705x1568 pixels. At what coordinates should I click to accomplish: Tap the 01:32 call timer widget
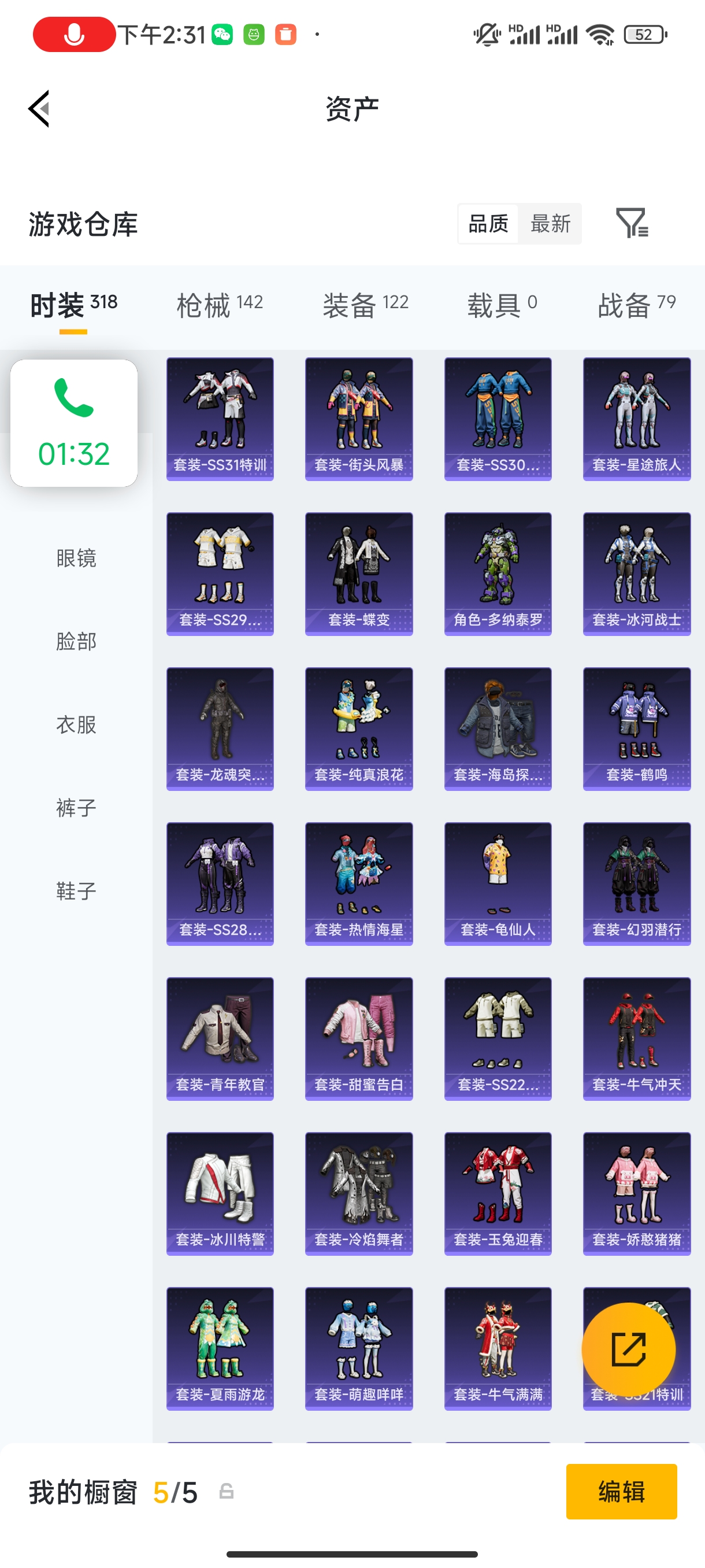73,452
